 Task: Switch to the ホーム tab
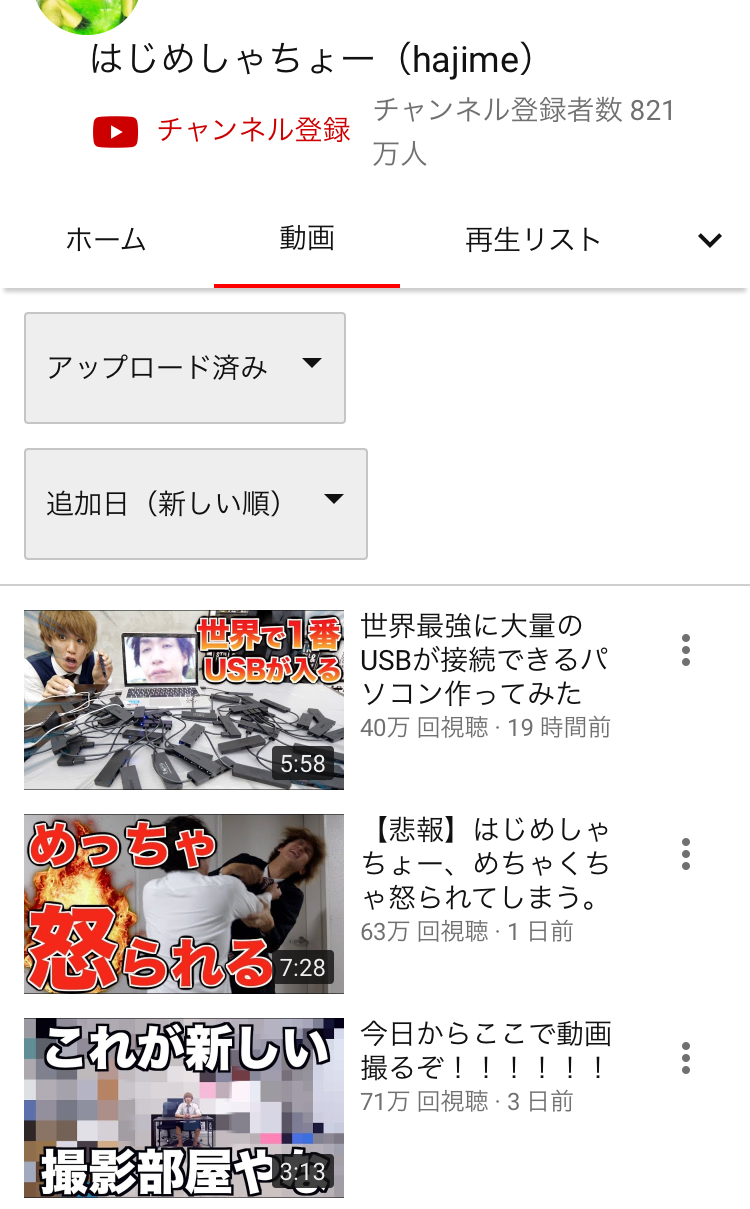click(106, 240)
